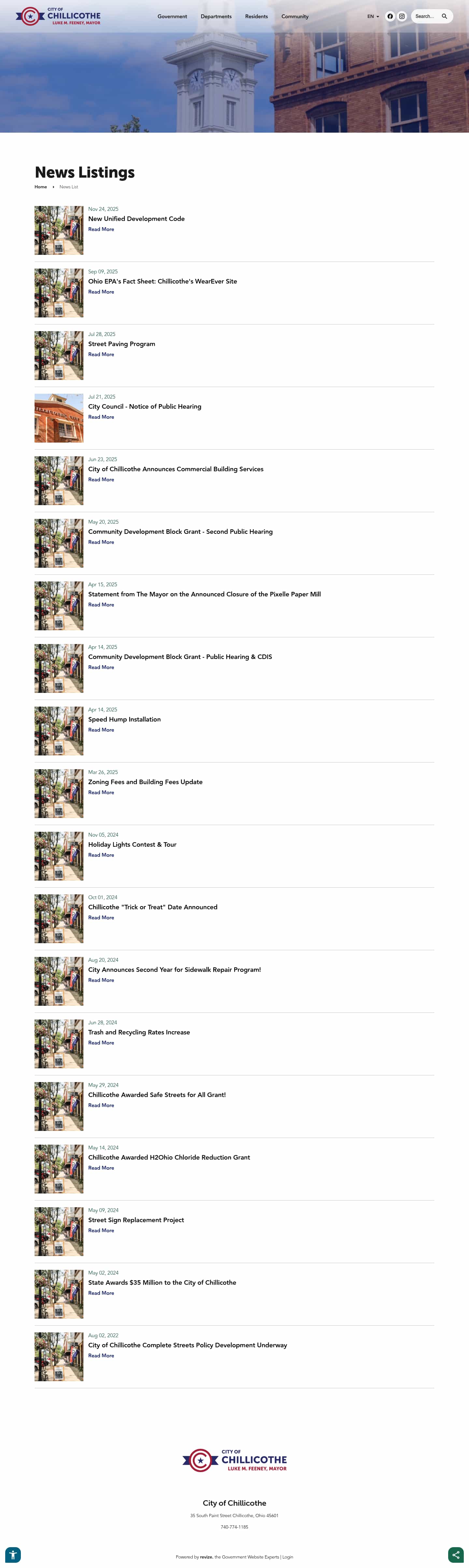Read more on Complete Streets Policy Development
The height and width of the screenshot is (1568, 469).
(x=101, y=1356)
